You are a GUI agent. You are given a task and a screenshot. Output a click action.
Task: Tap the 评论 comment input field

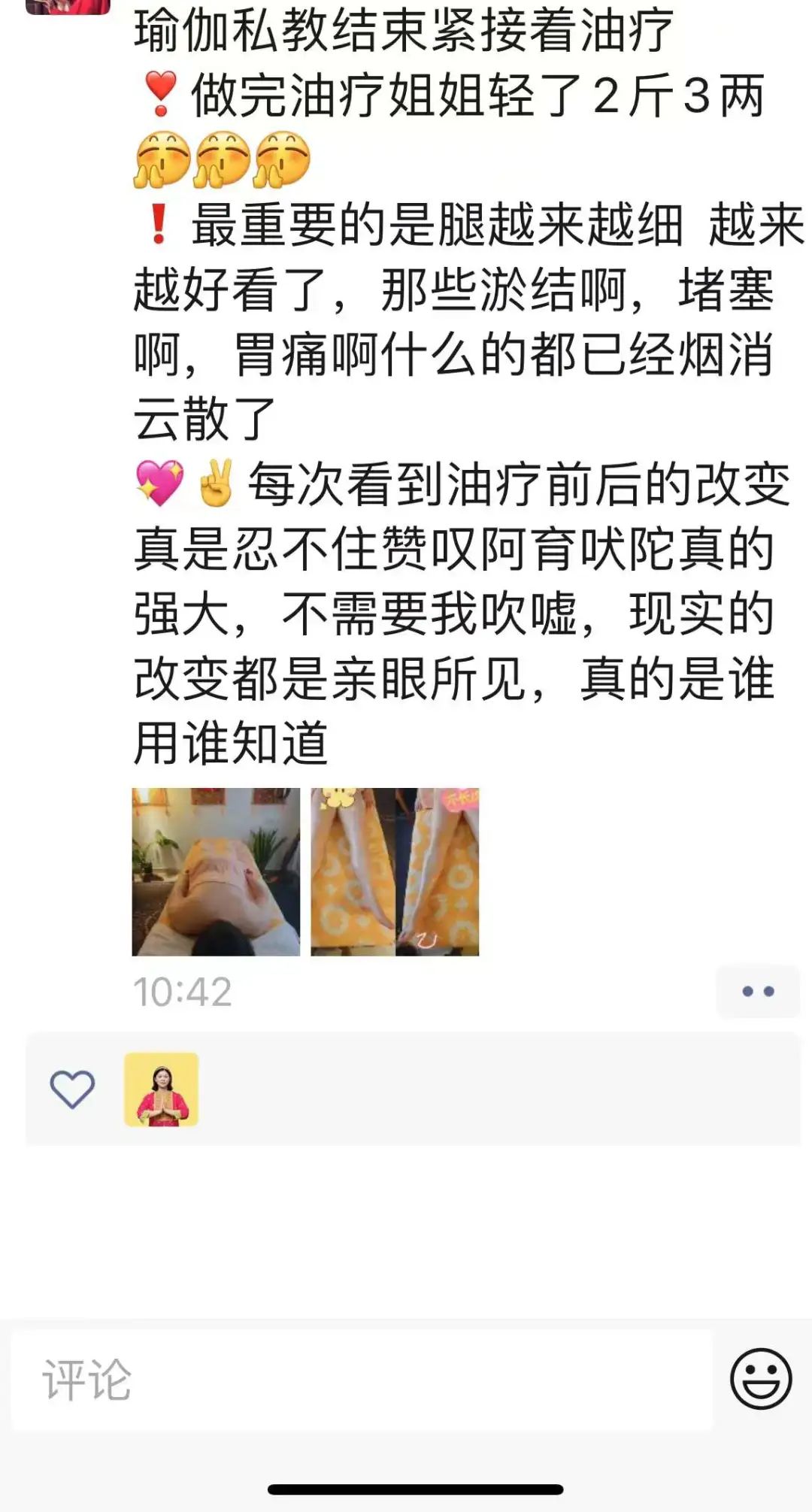coord(361,1380)
